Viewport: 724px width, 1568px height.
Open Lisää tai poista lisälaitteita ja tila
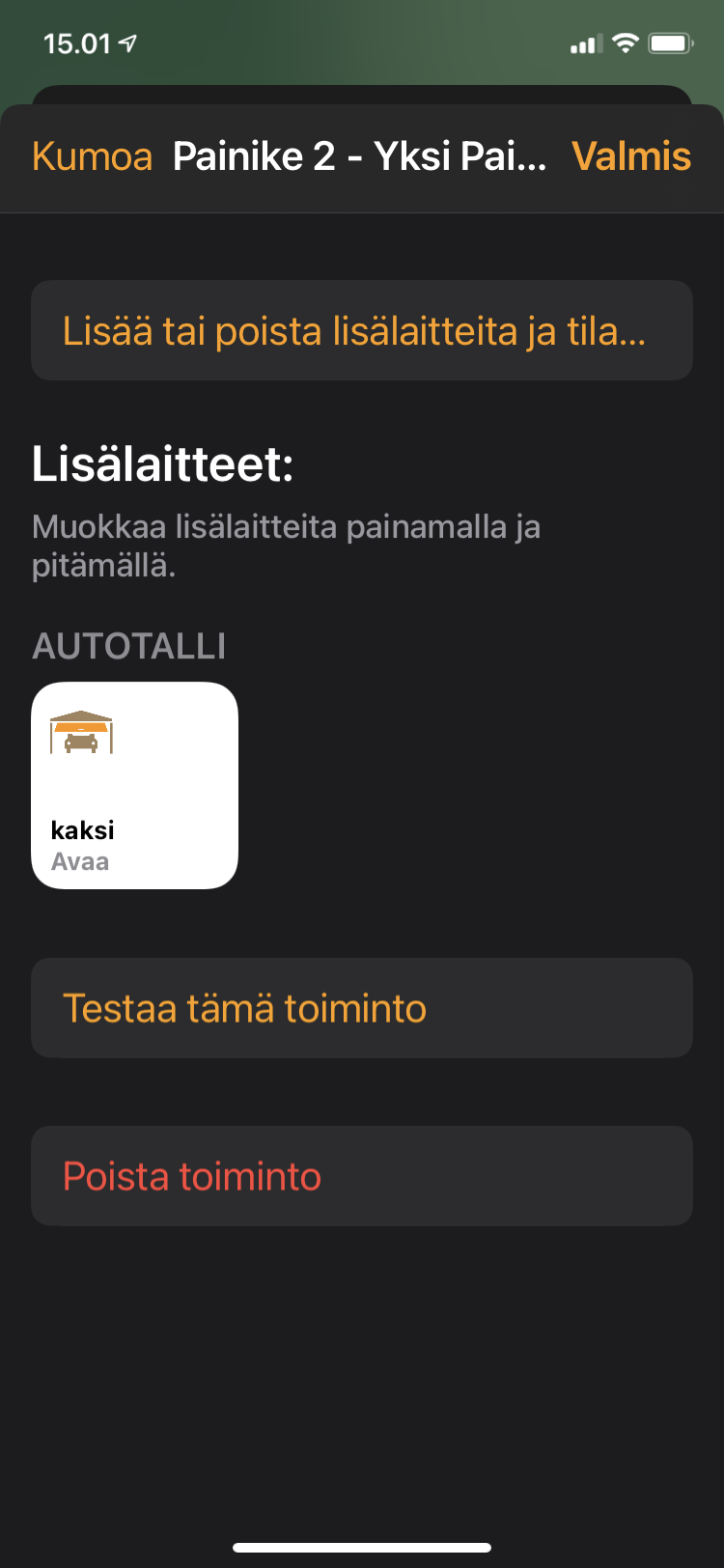(x=361, y=331)
